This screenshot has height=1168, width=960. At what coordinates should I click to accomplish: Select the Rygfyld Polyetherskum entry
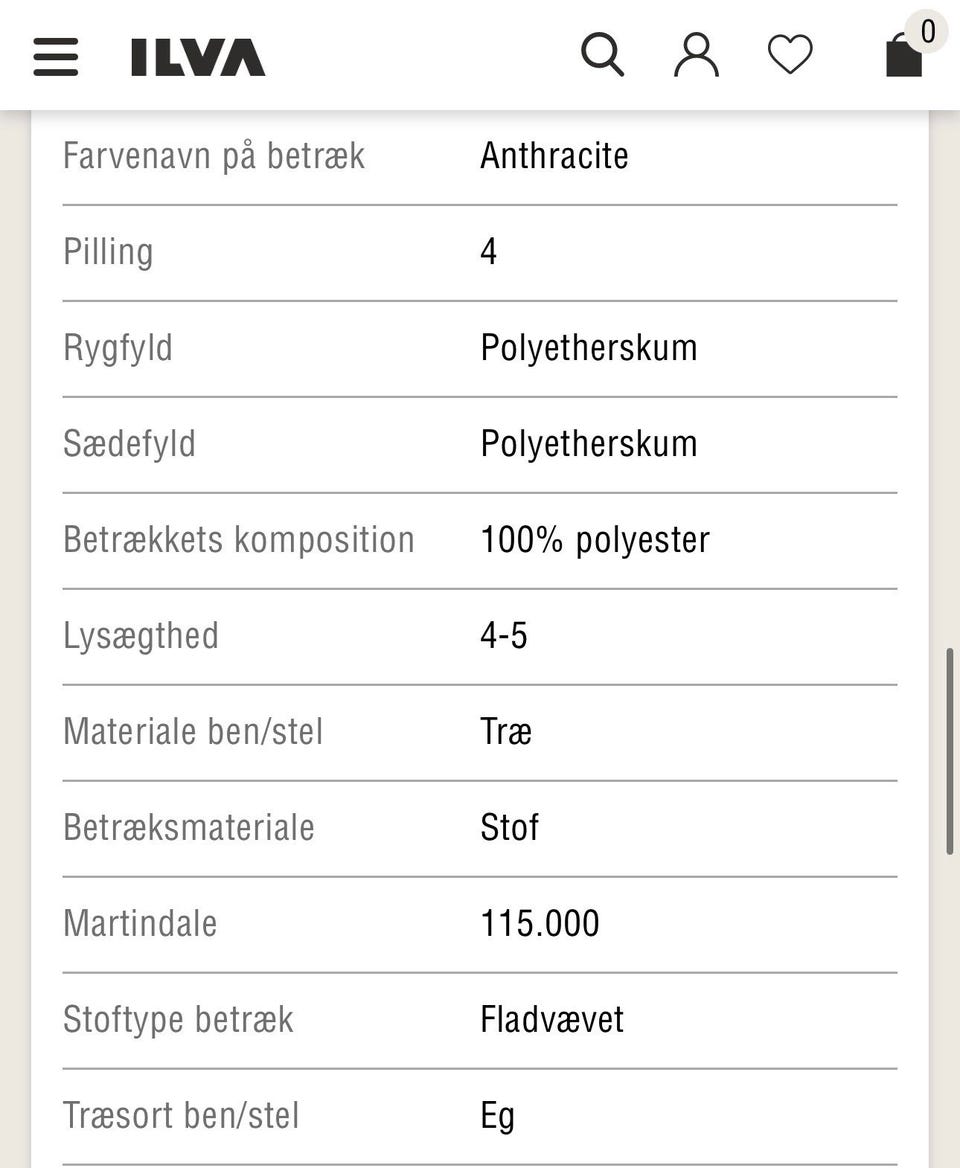(588, 347)
